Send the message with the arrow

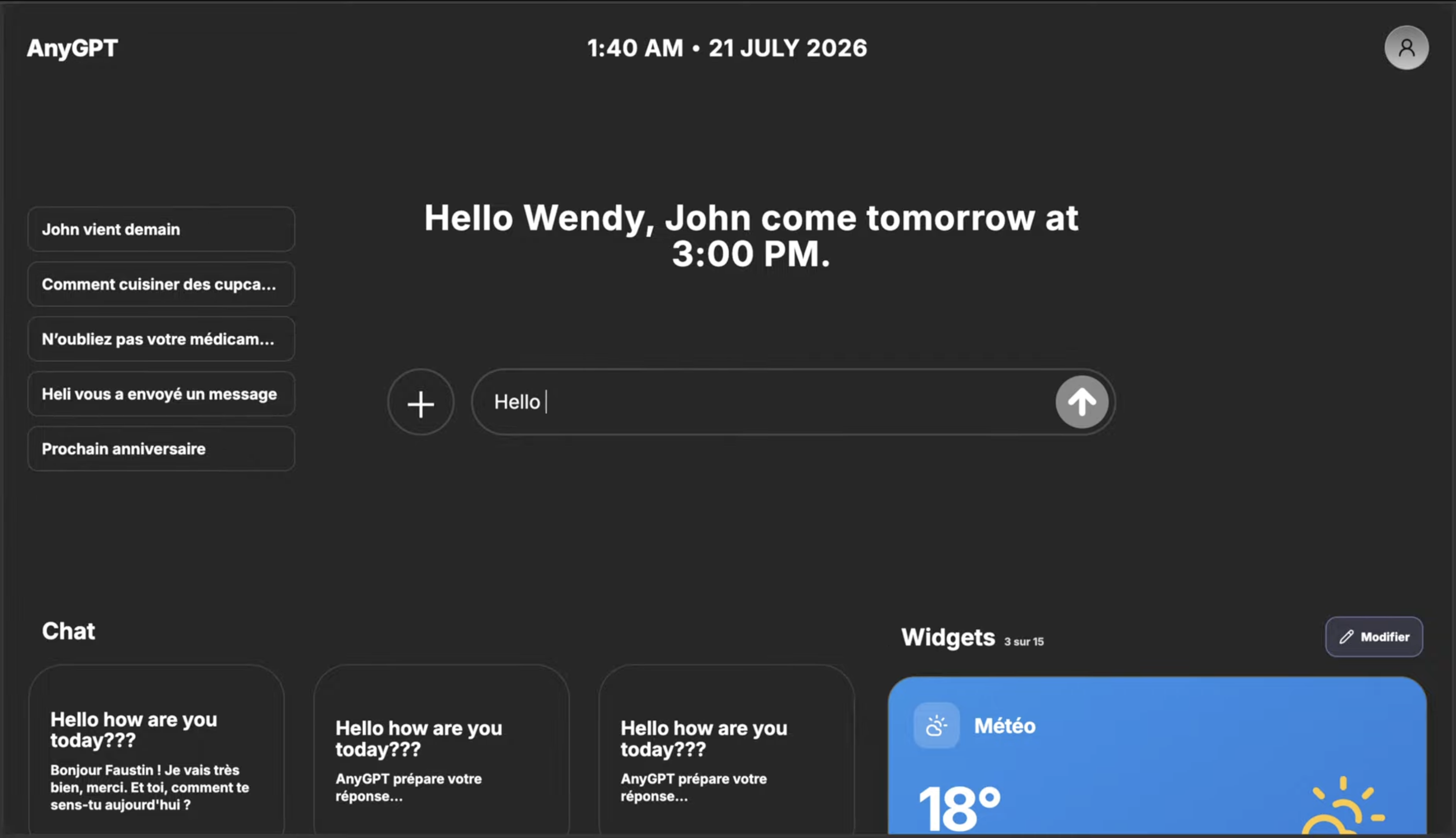tap(1081, 402)
